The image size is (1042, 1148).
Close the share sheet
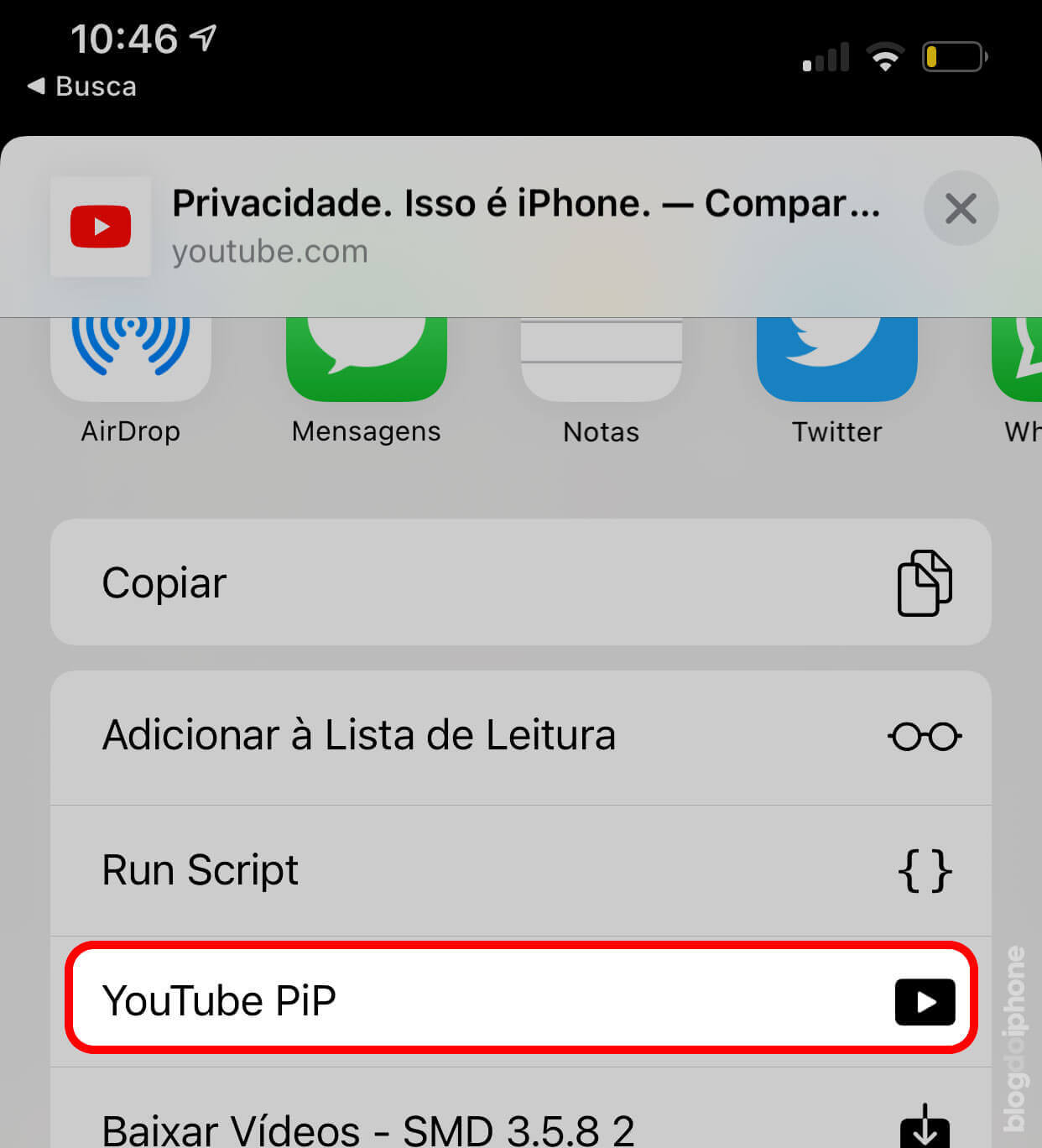961,209
